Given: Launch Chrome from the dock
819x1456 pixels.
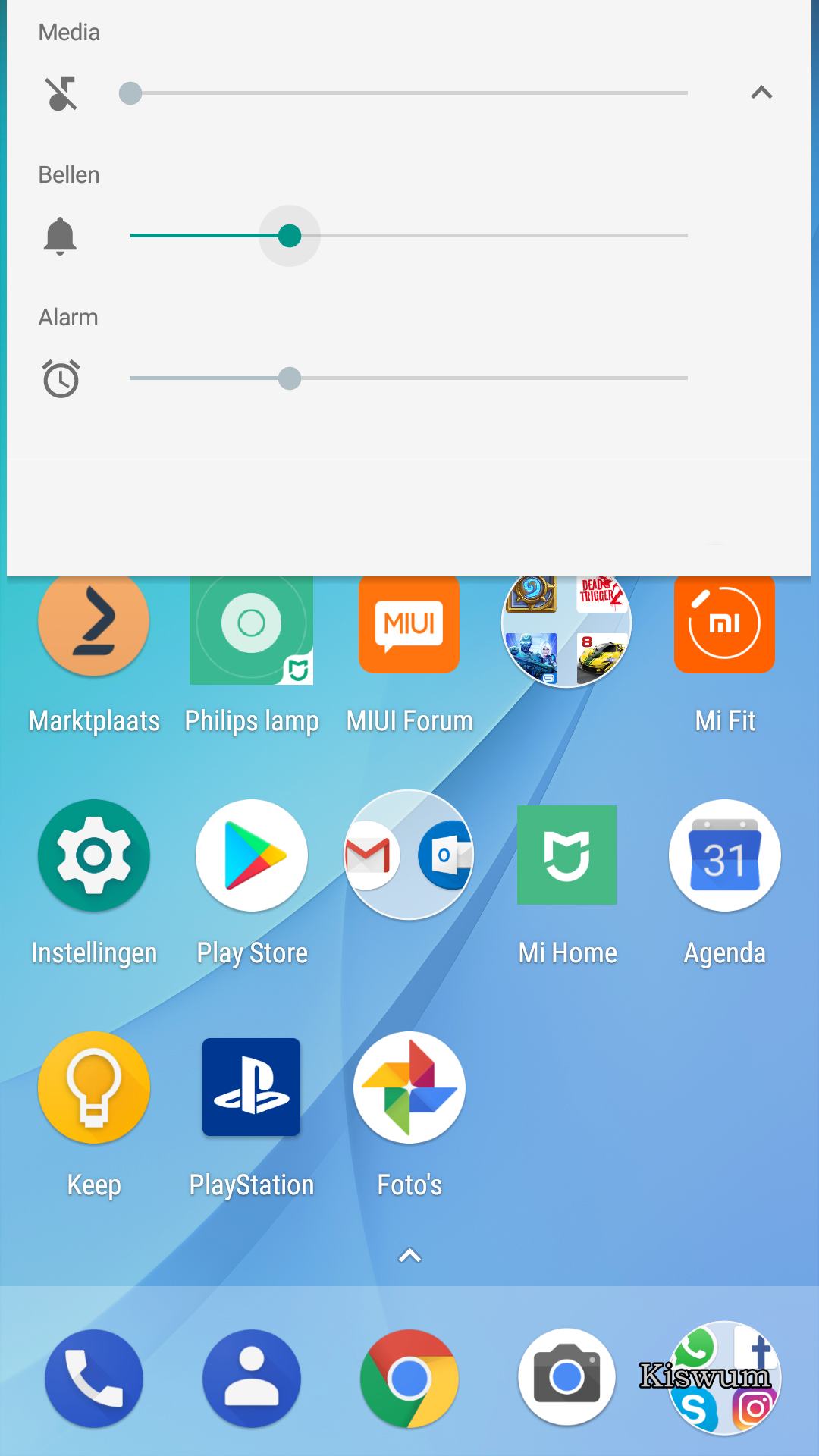Looking at the screenshot, I should coord(409,1378).
